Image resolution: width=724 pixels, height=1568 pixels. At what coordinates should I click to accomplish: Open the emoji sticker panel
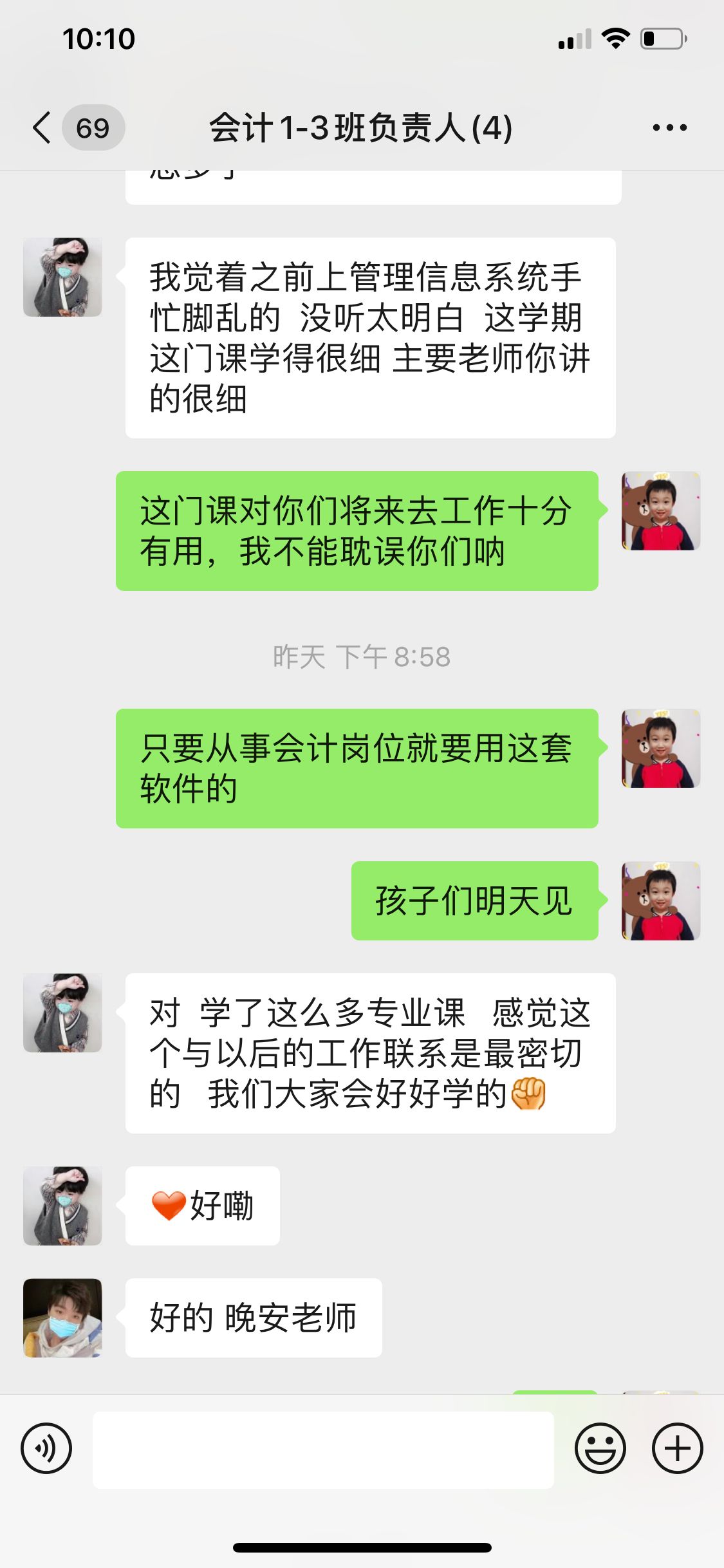coord(600,1448)
